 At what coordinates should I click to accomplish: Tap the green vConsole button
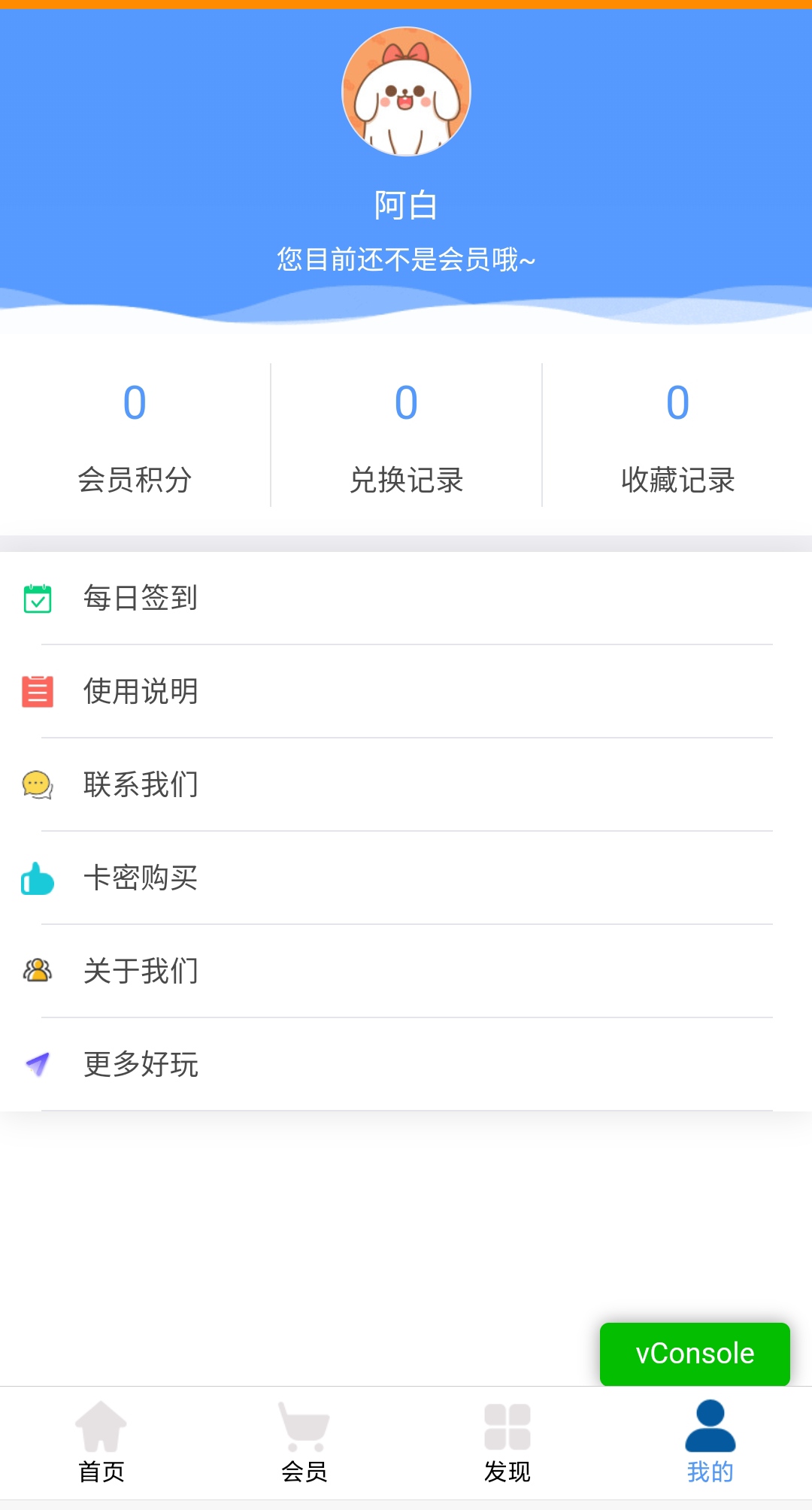pyautogui.click(x=695, y=1354)
